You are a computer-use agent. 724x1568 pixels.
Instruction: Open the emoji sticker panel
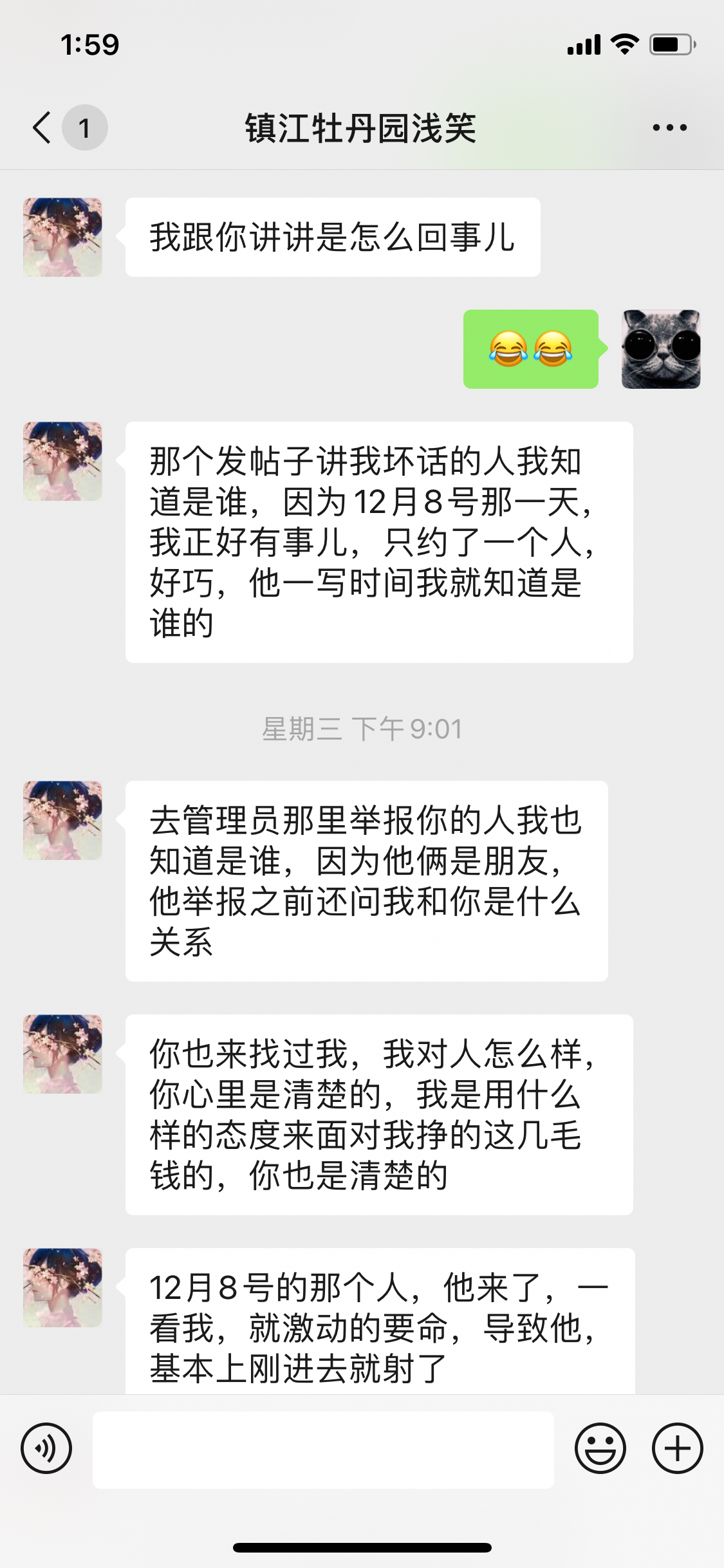click(x=600, y=1448)
